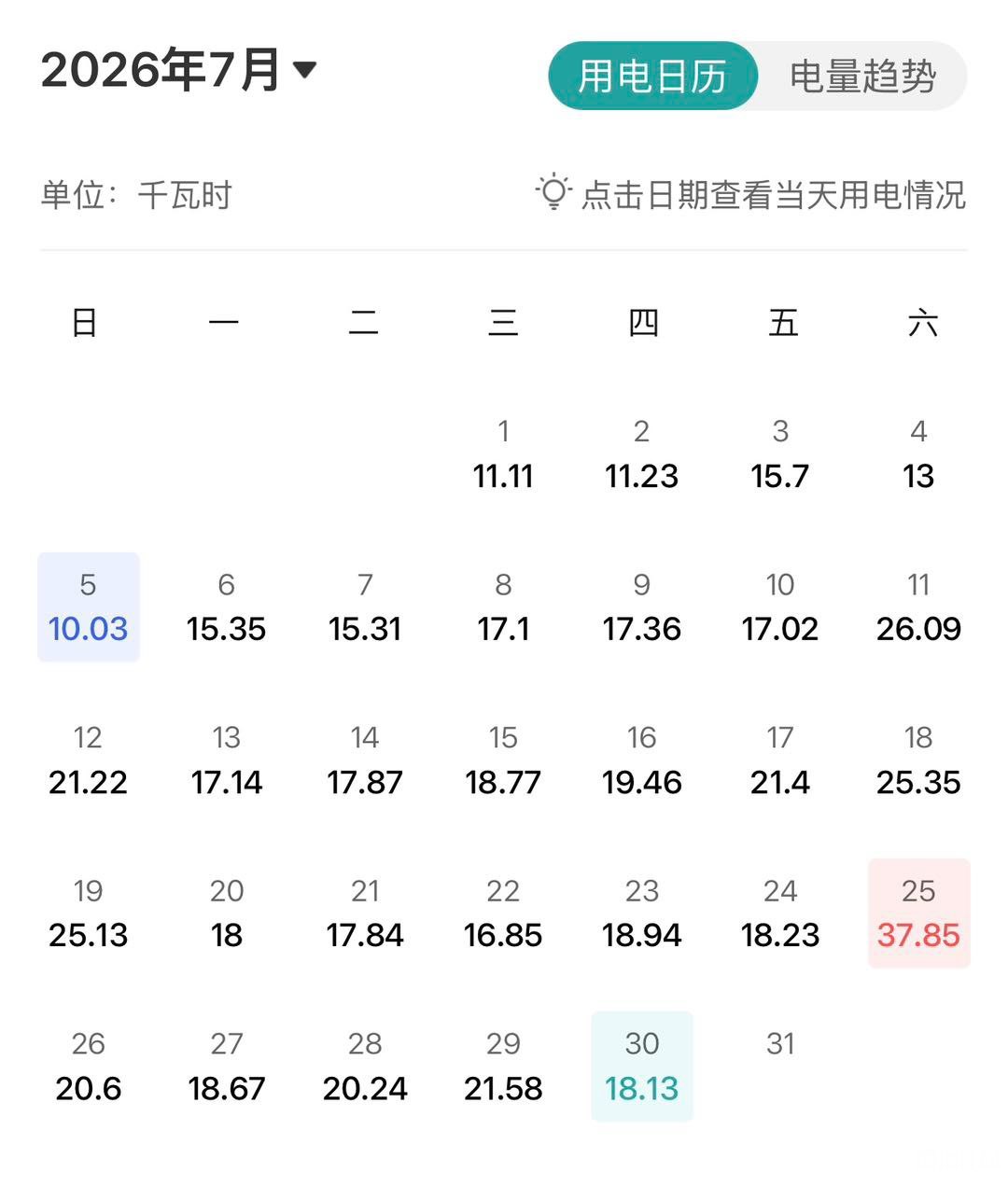The width and height of the screenshot is (1008, 1186).
Task: Select July 26 with 20.6 usage
Action: (x=89, y=1067)
